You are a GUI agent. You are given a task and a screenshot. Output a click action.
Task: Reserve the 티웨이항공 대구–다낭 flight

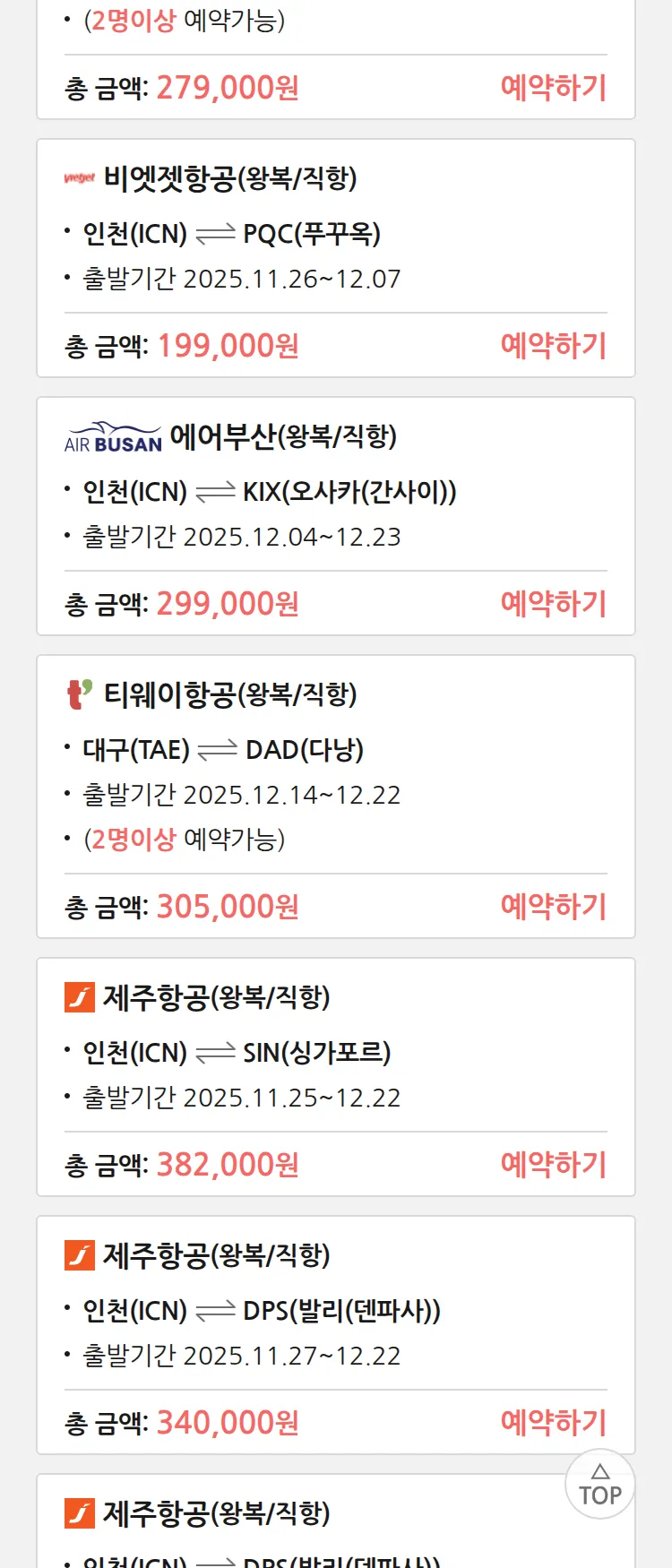pos(553,907)
